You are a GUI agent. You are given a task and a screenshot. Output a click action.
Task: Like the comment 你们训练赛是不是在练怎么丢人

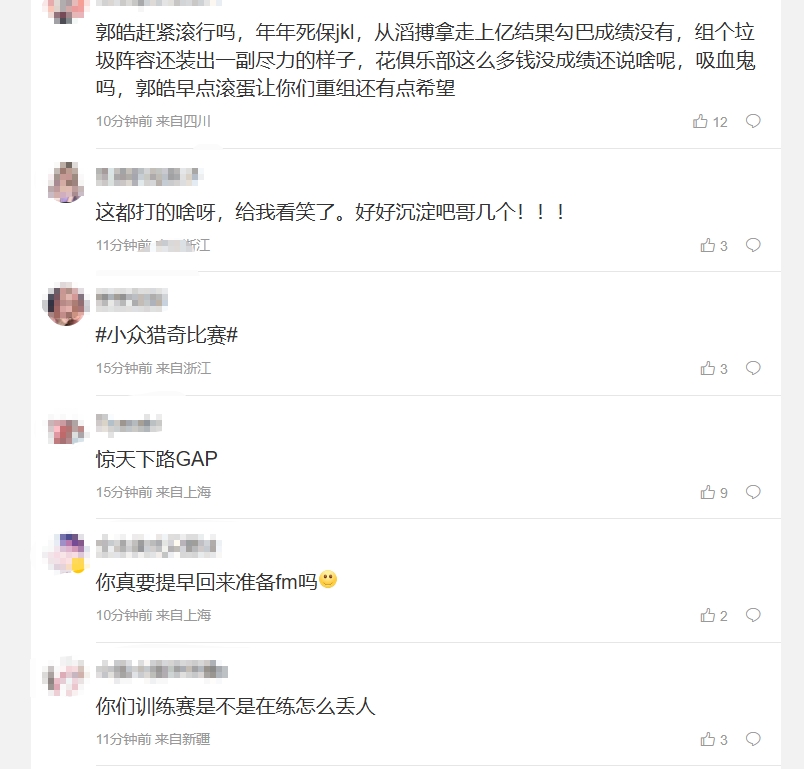pos(708,740)
